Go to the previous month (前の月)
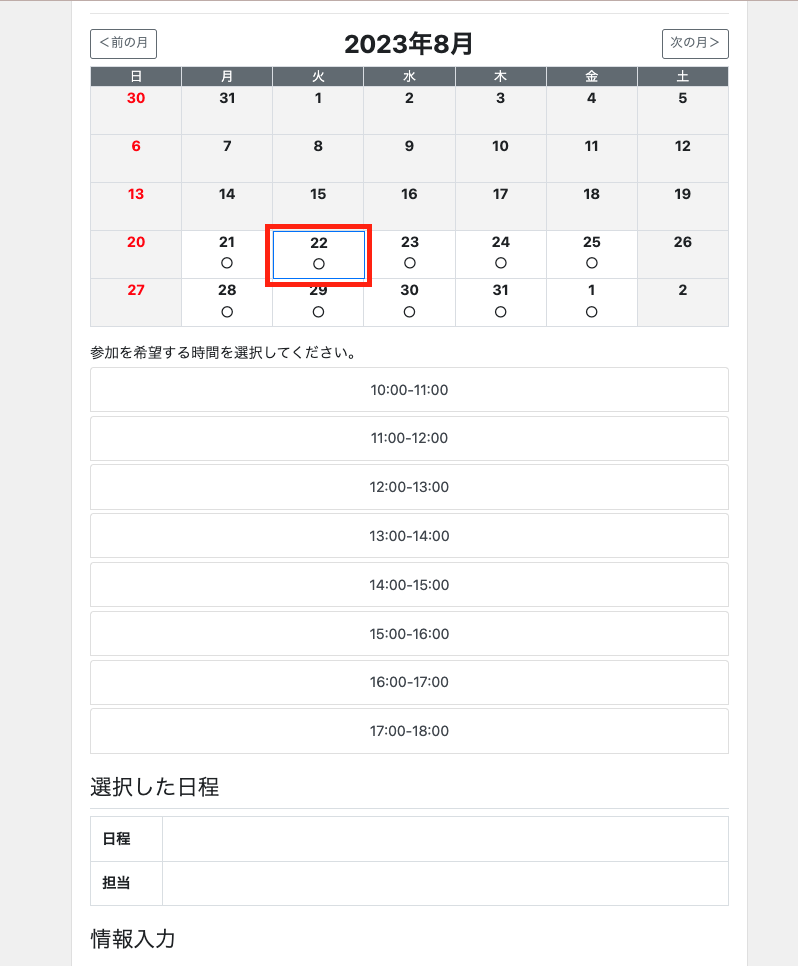The height and width of the screenshot is (966, 798). [x=123, y=44]
